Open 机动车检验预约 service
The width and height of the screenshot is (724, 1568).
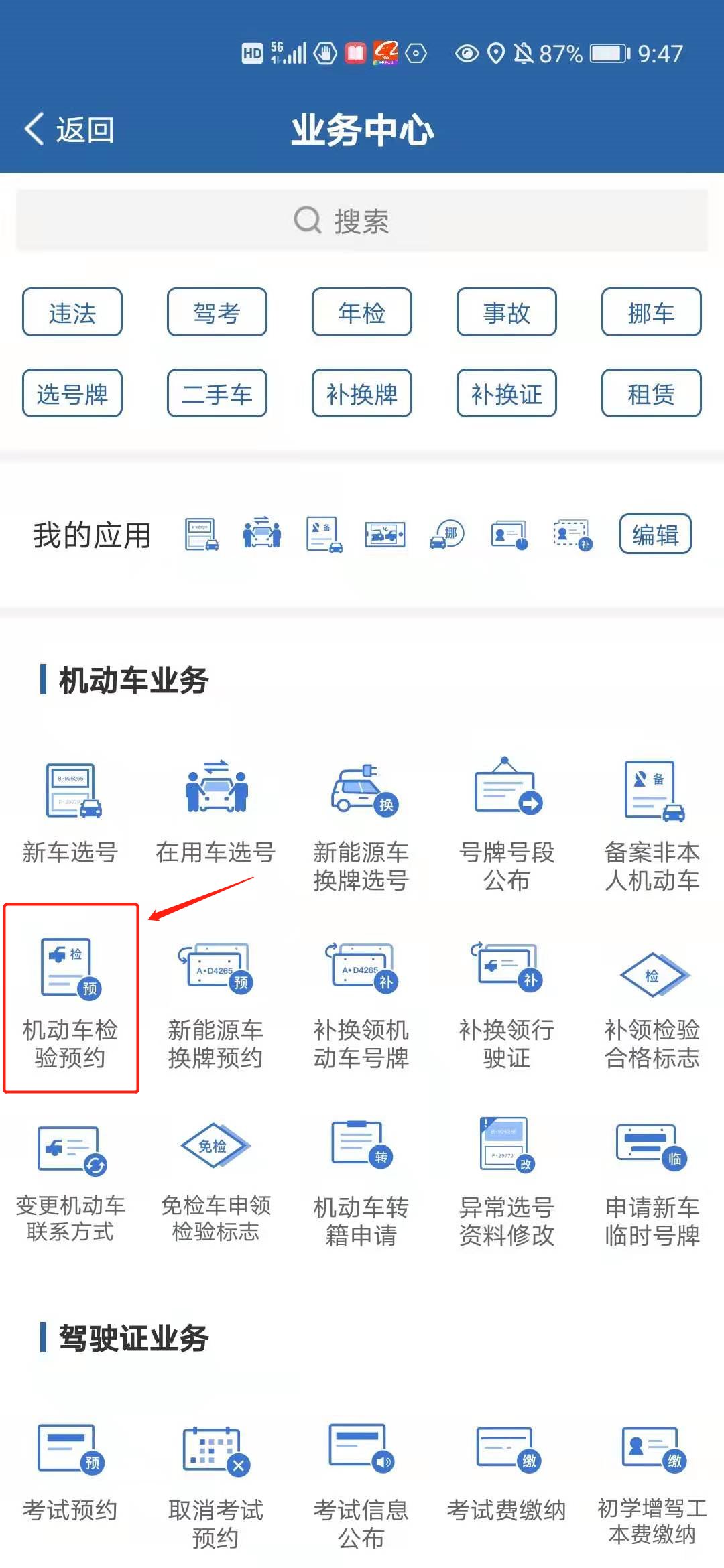pyautogui.click(x=71, y=998)
